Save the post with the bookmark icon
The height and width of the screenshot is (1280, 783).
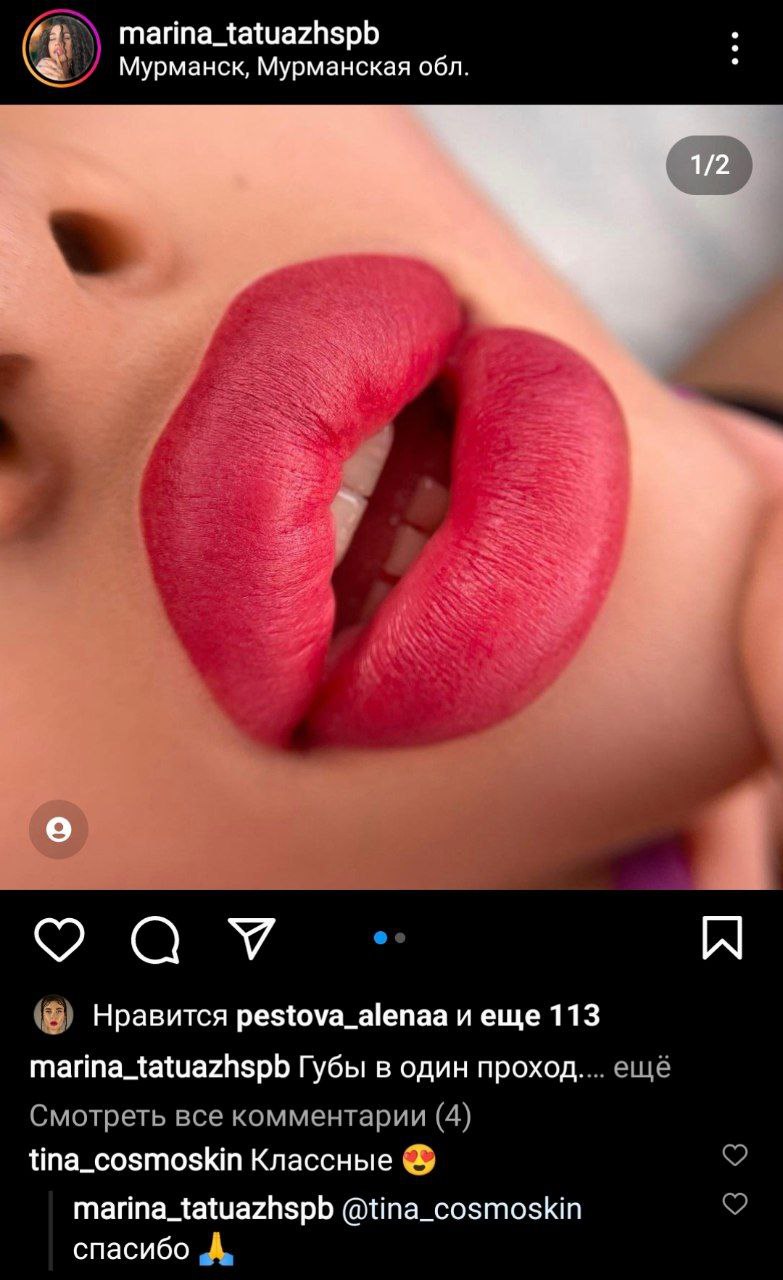[x=722, y=938]
